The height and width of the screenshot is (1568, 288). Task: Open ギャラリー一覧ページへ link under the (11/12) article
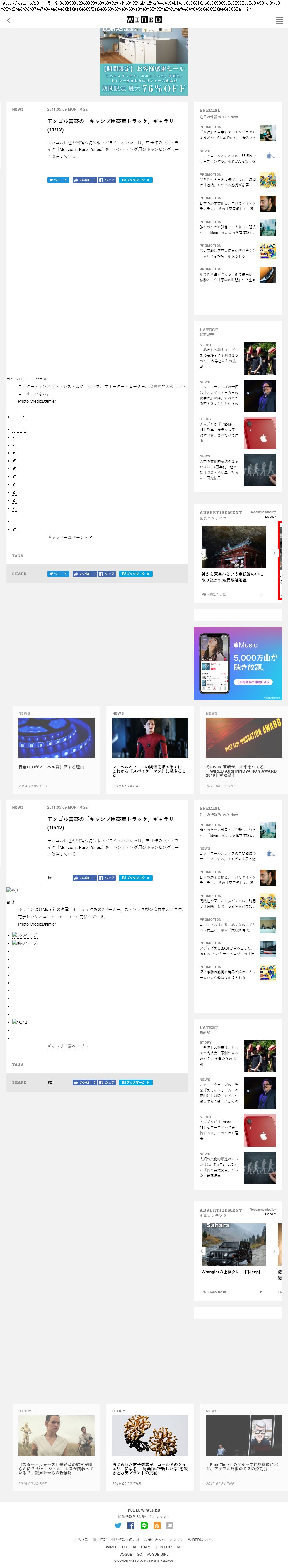[x=70, y=538]
